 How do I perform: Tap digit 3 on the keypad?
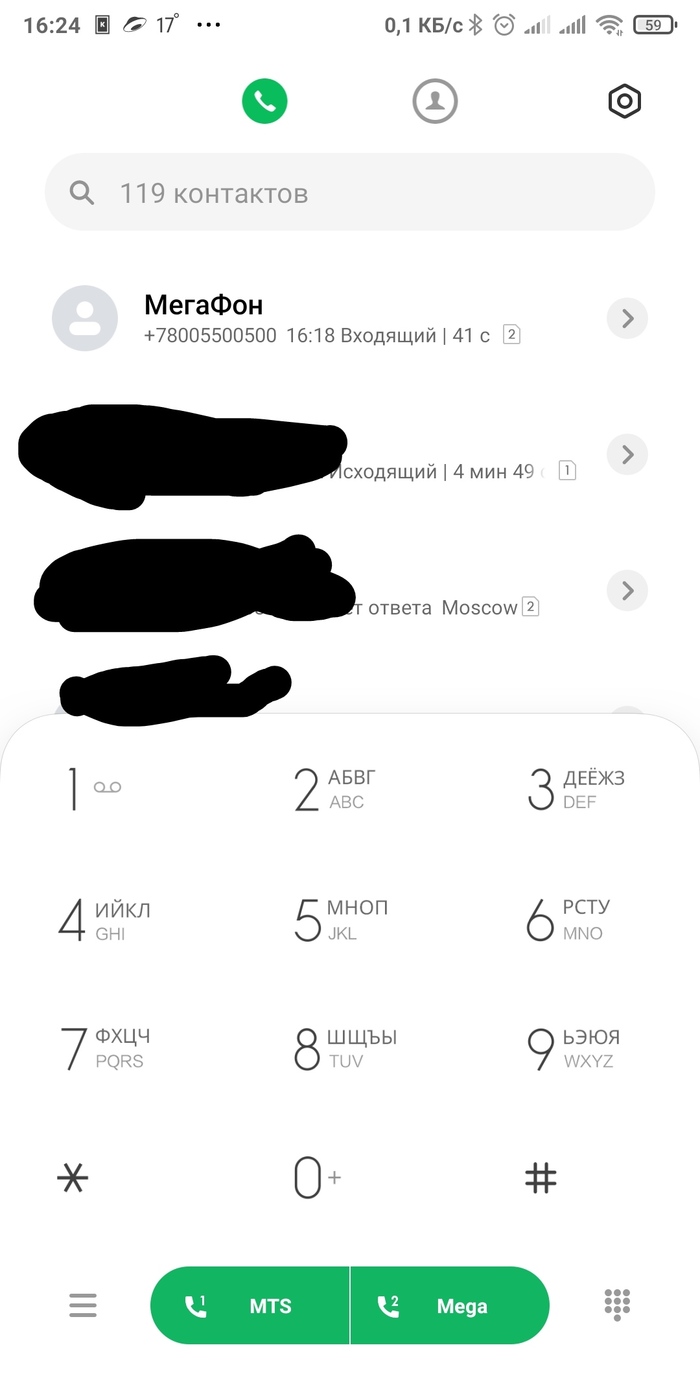point(573,788)
